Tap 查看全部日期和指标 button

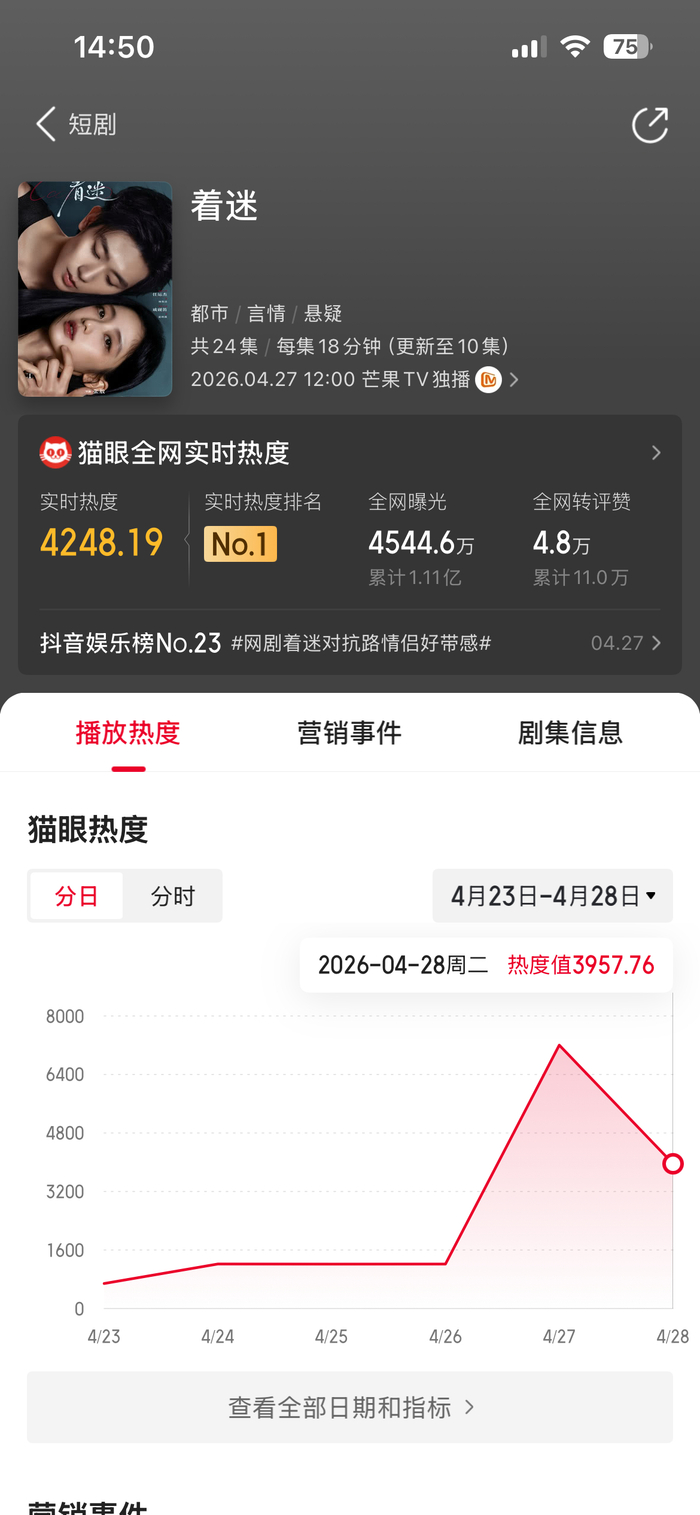350,1407
